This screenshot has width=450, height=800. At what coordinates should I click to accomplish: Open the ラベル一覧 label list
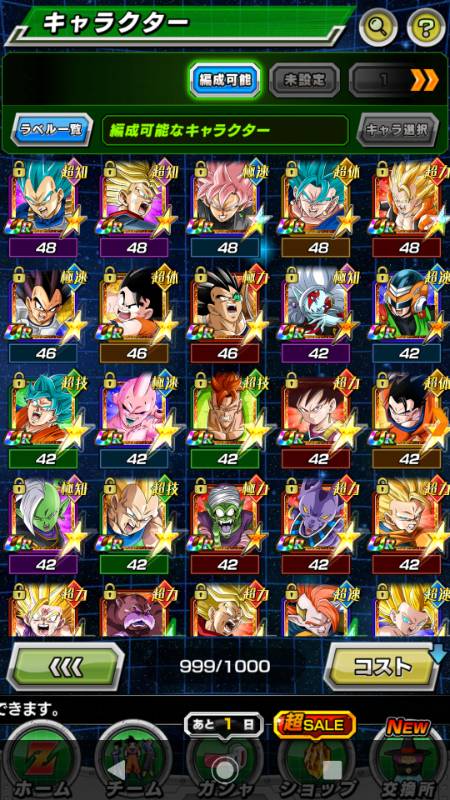pyautogui.click(x=52, y=130)
